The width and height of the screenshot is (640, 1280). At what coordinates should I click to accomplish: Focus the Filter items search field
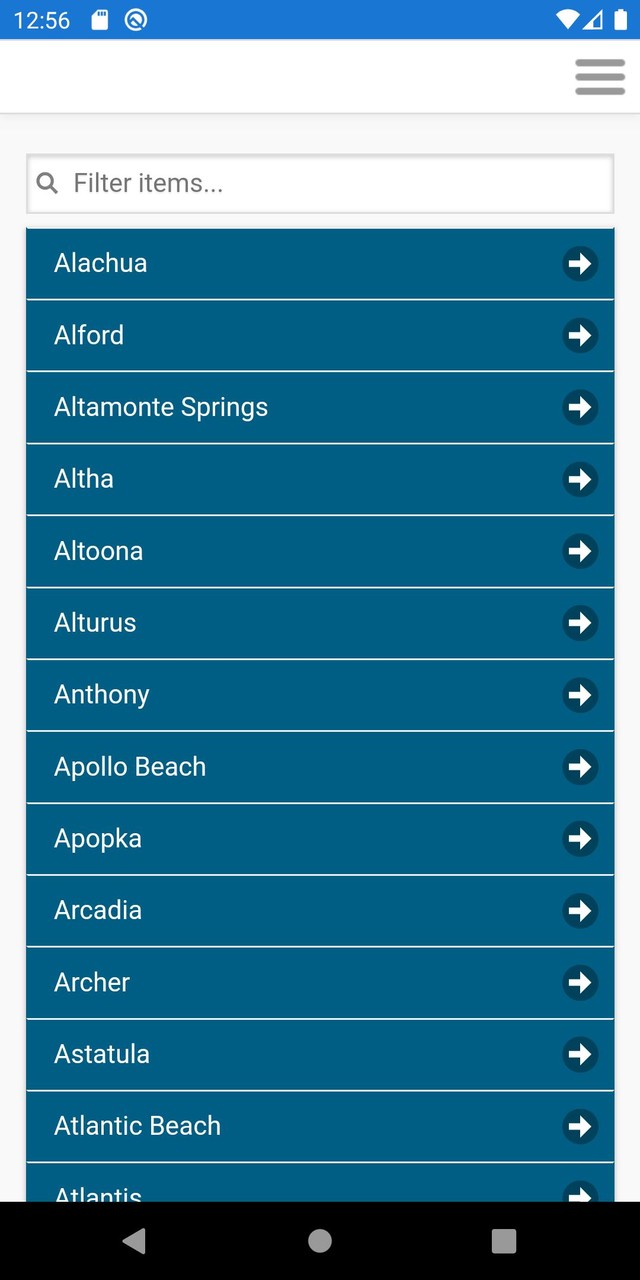(x=320, y=183)
